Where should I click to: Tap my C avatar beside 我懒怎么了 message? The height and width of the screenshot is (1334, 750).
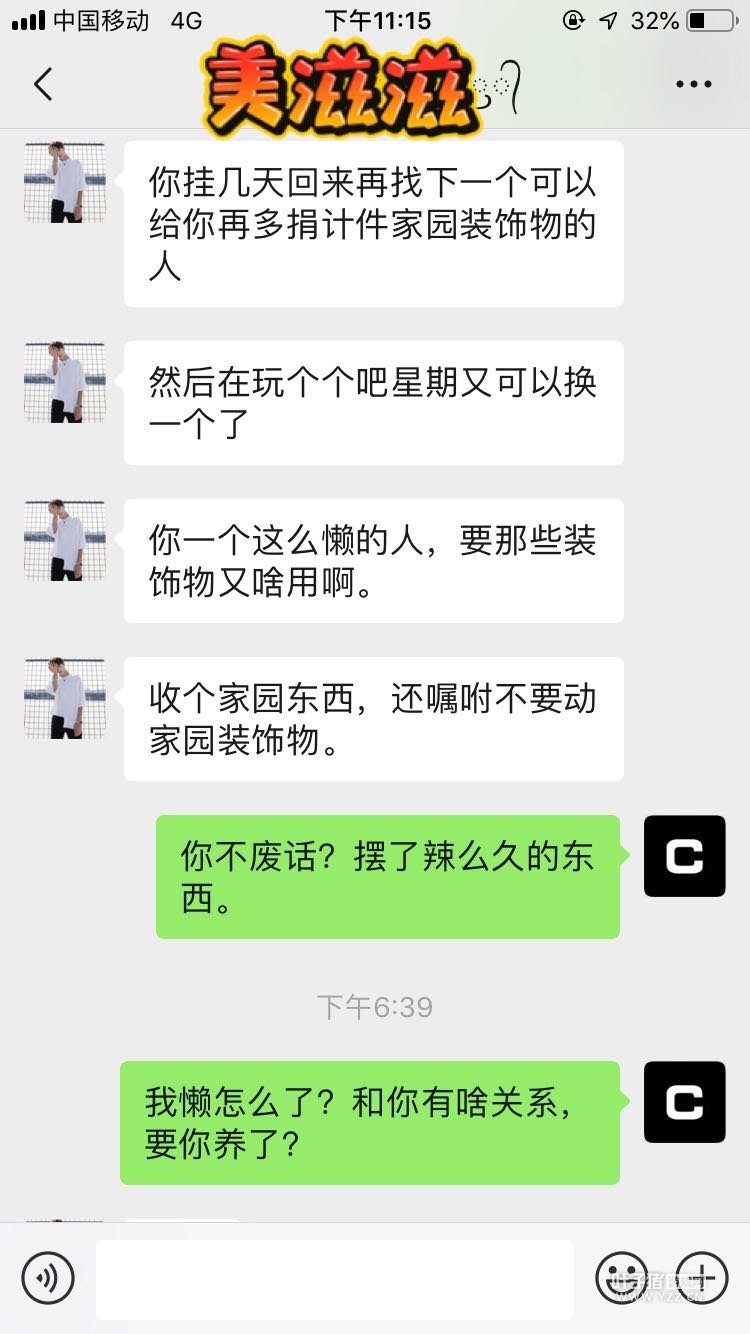pos(685,1102)
